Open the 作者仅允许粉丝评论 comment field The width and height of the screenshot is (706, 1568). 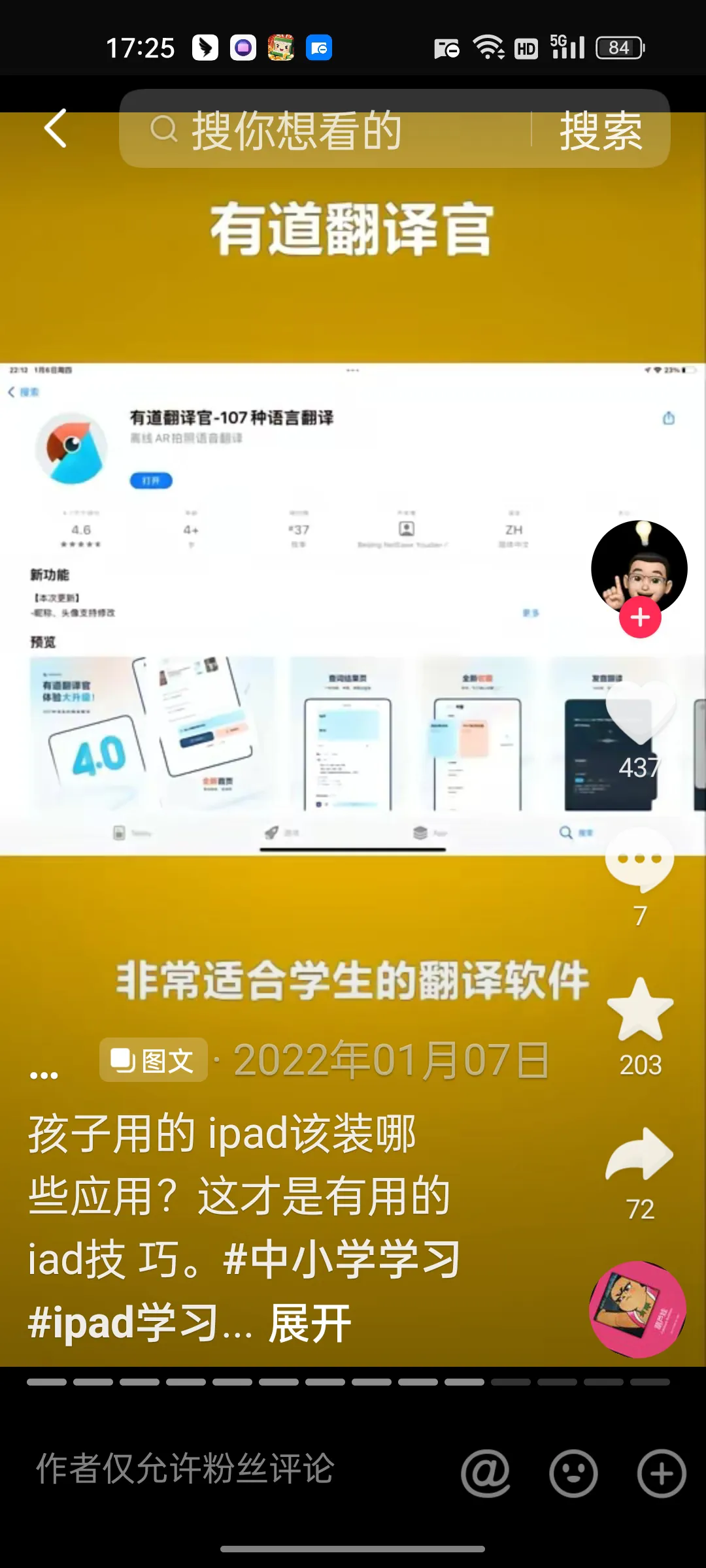point(186,1469)
